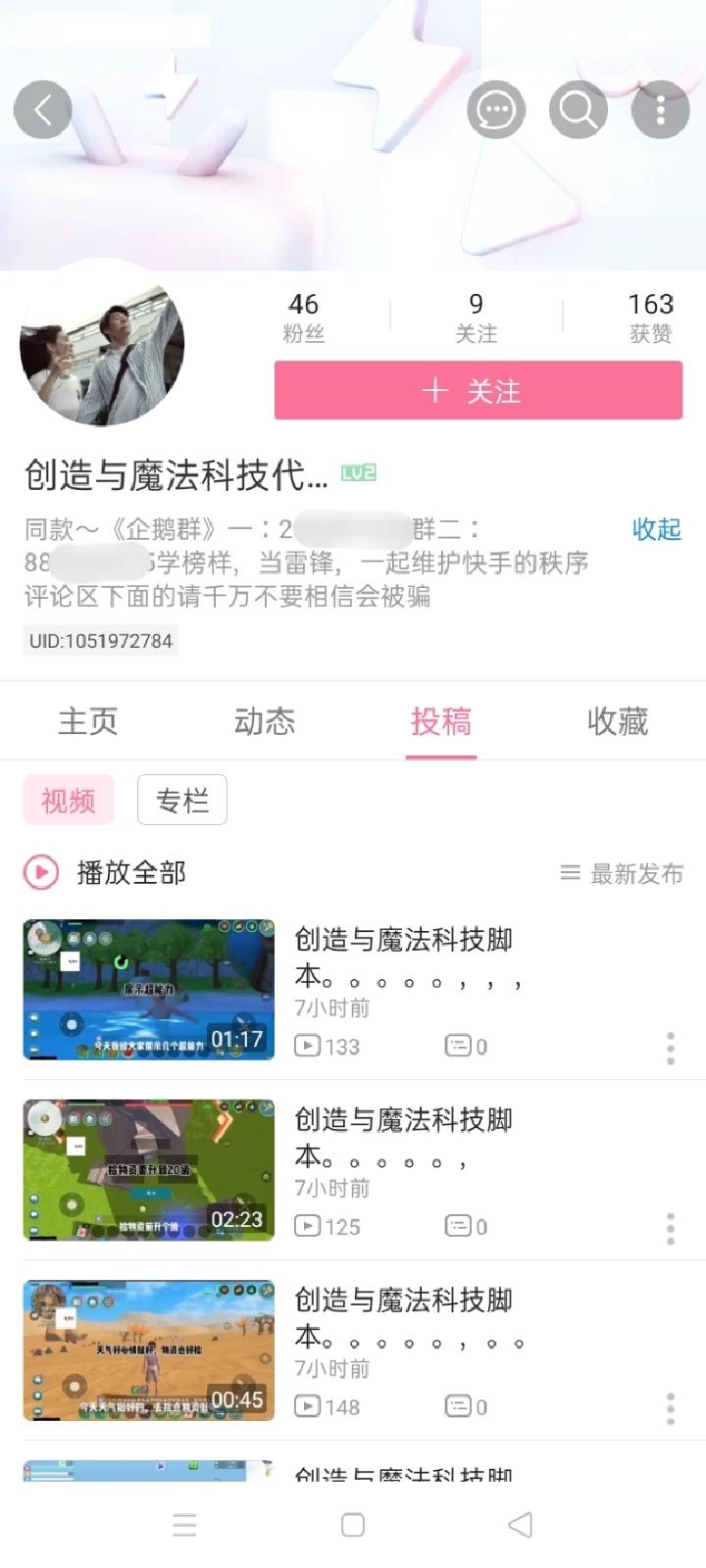Screen dimensions: 706x1568
Task: Select the 专栏 chip
Action: pyautogui.click(x=182, y=800)
